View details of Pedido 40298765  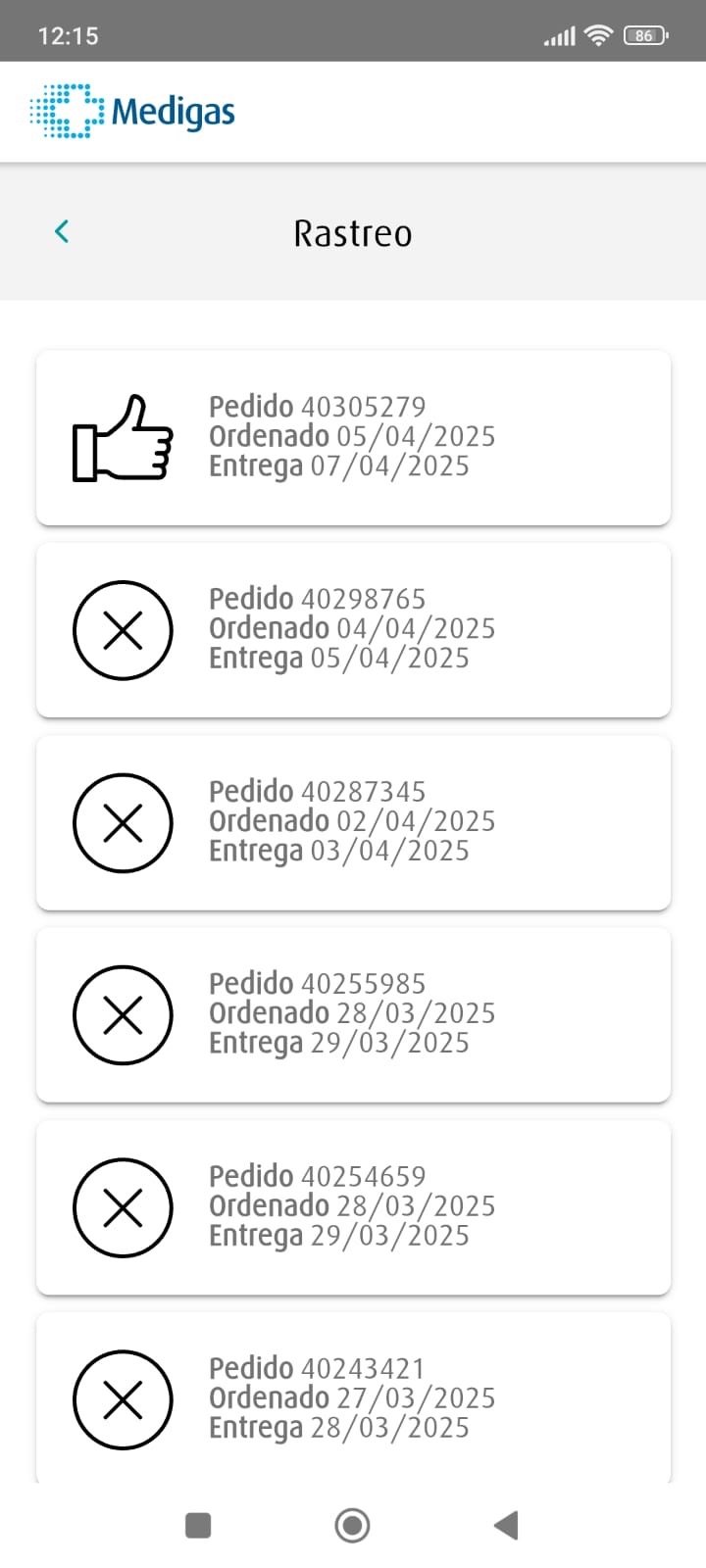click(x=353, y=629)
